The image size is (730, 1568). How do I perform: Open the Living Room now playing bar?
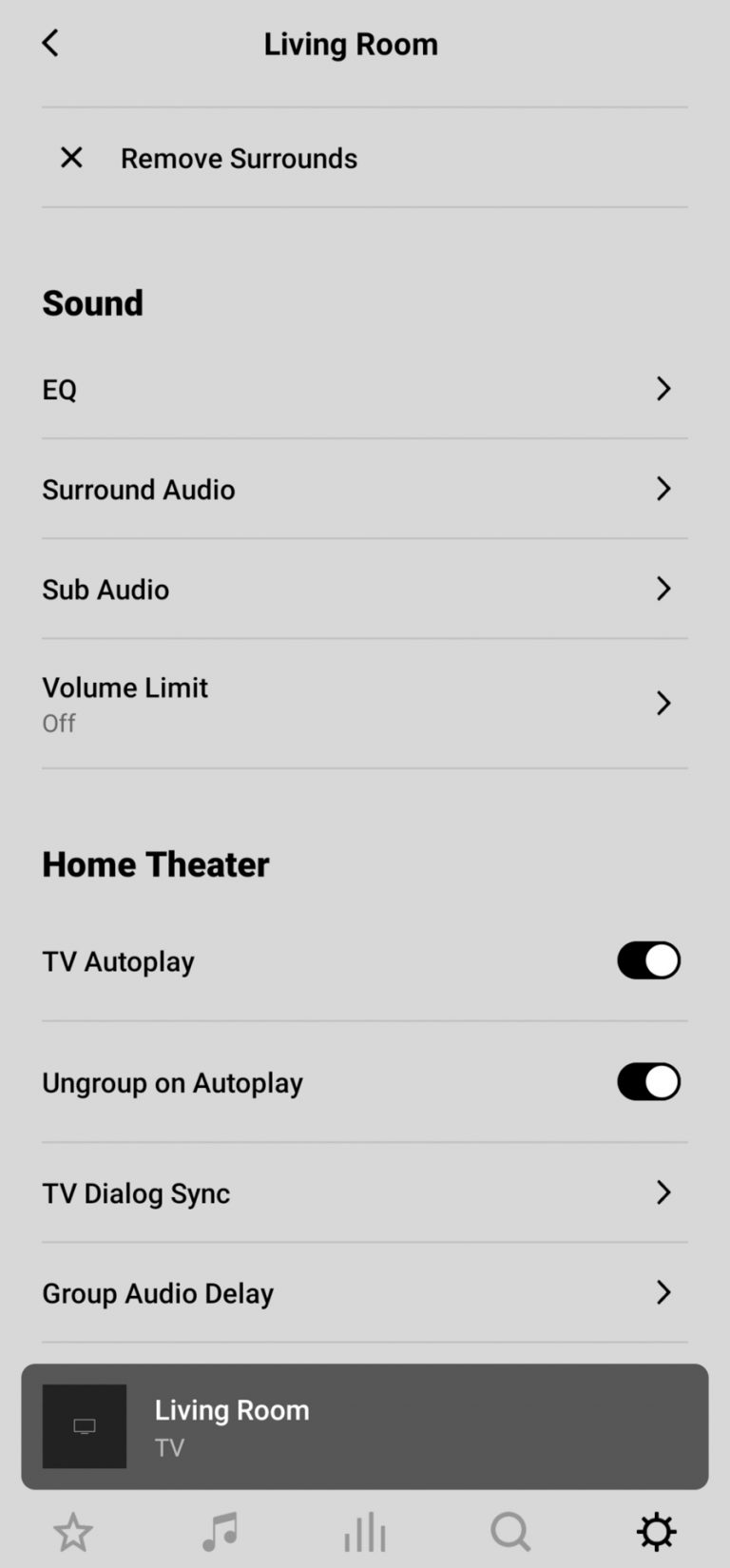tap(365, 1426)
